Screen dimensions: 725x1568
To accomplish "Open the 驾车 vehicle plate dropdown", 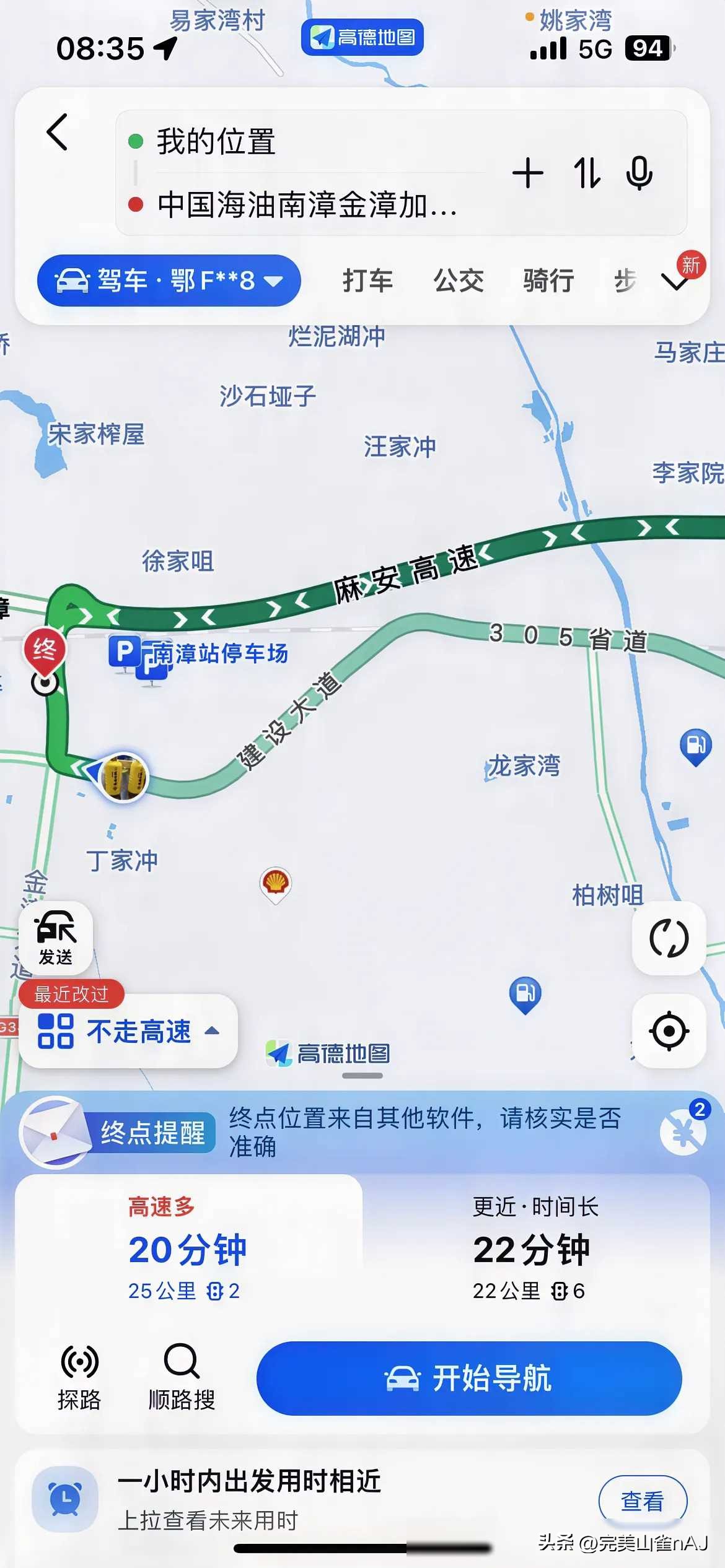I will tap(169, 281).
